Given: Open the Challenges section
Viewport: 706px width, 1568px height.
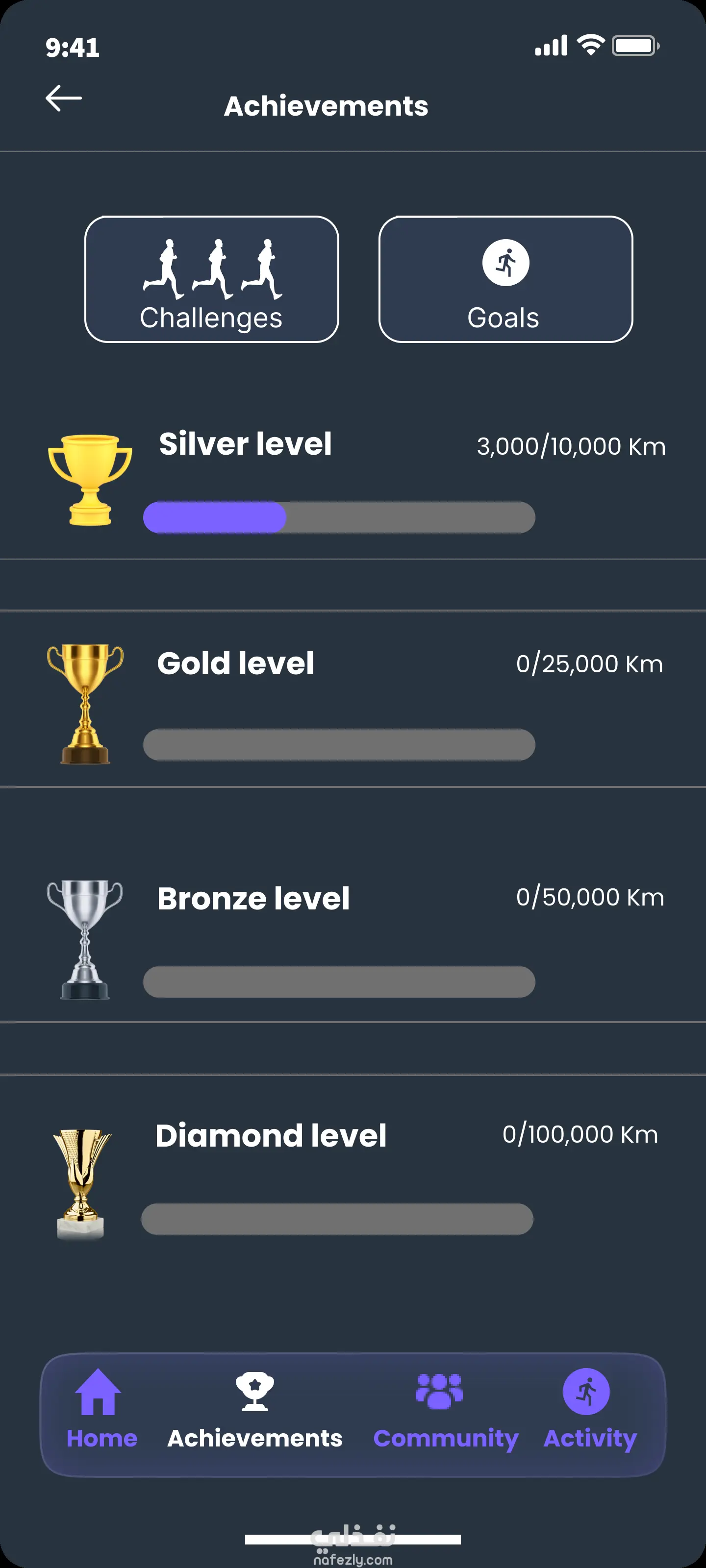Looking at the screenshot, I should (211, 279).
